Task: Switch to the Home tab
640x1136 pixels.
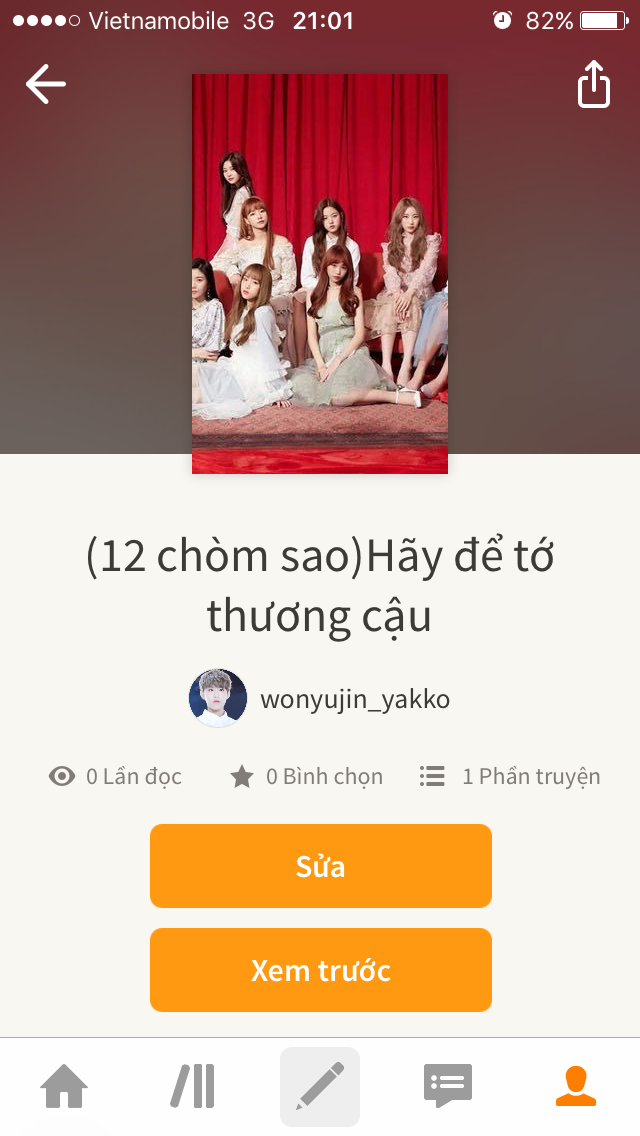Action: tap(64, 1086)
